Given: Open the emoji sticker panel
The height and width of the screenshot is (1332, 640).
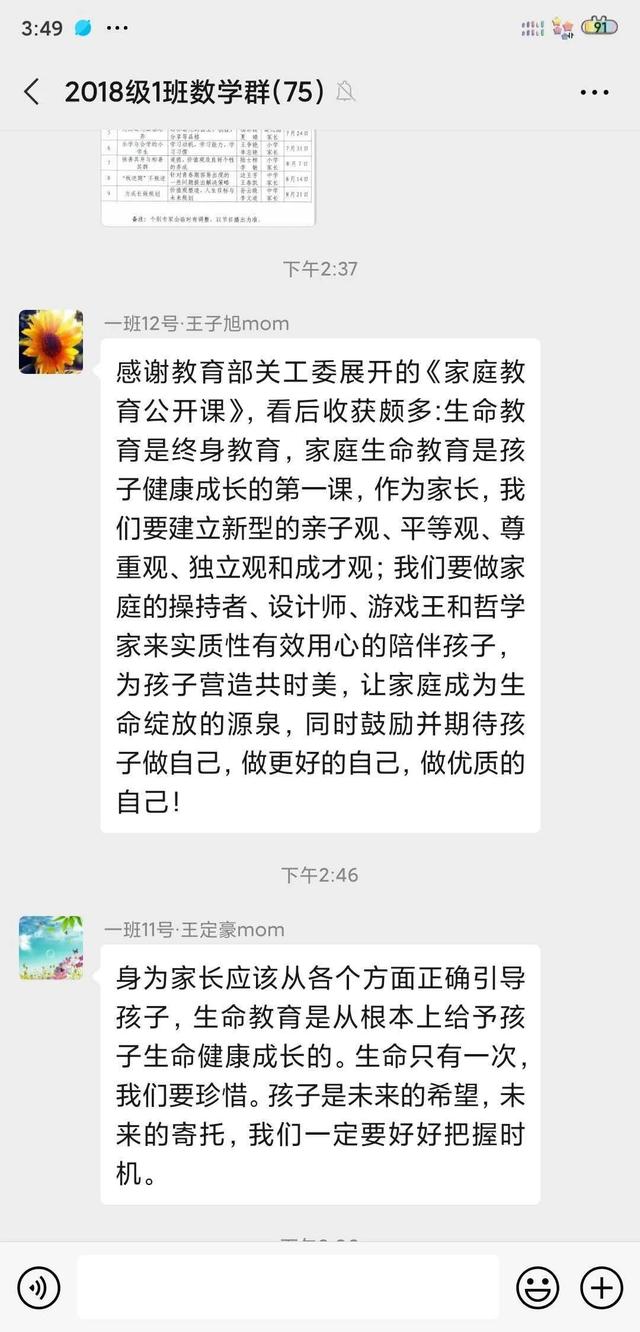Looking at the screenshot, I should tap(537, 1288).
